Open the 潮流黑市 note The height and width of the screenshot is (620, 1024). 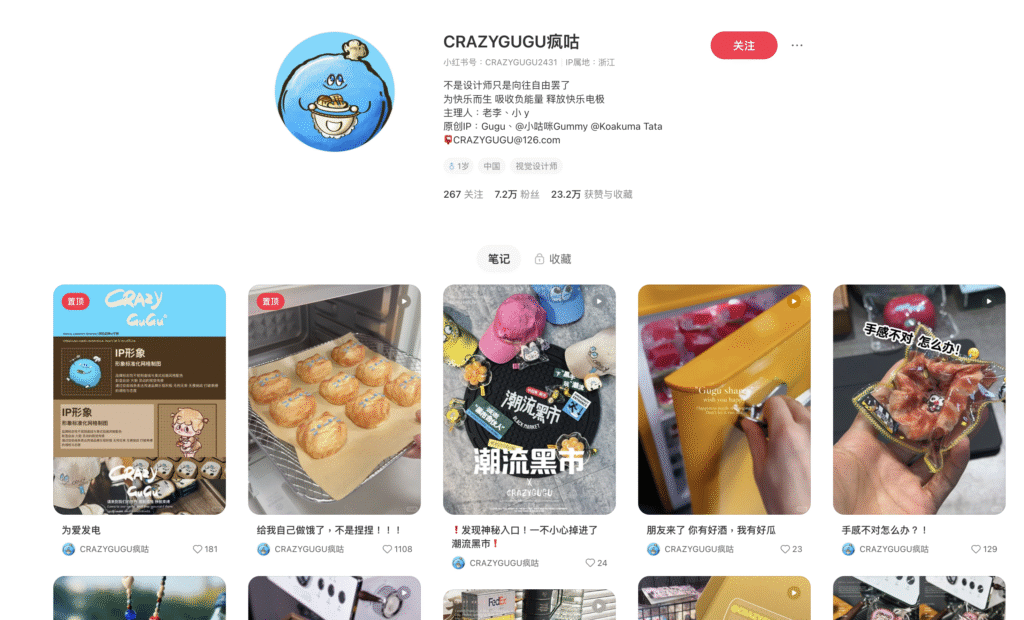529,399
